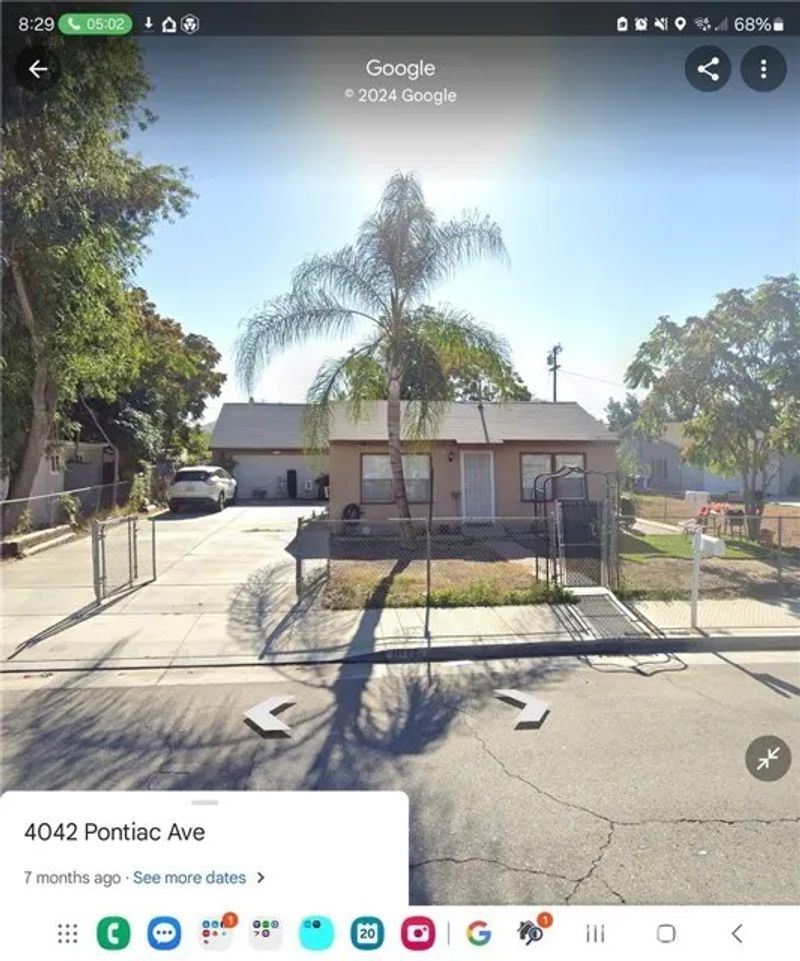Viewport: 800px width, 961px height.
Task: Collapse the full-screen Street View
Action: click(768, 758)
